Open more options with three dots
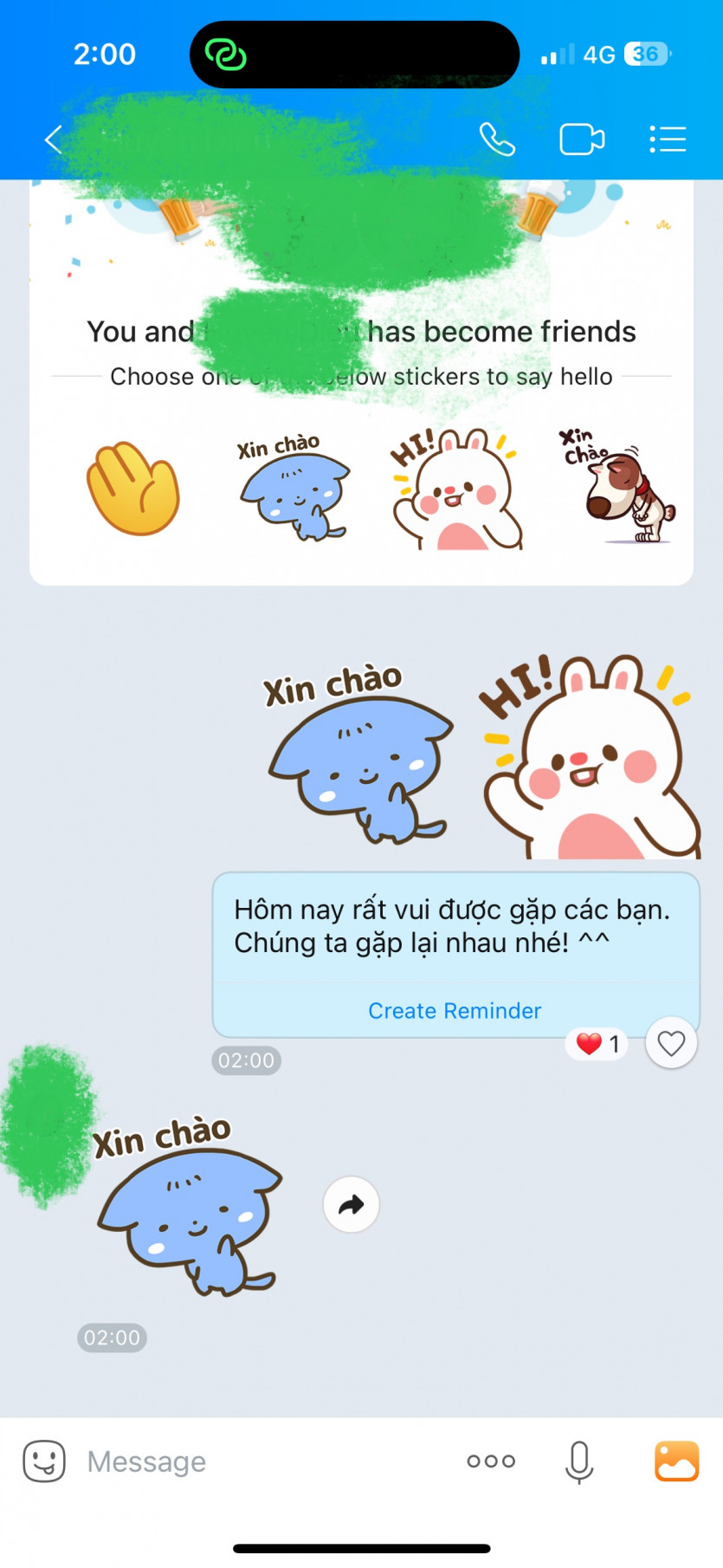Screen dimensions: 723x1568 click(x=491, y=1461)
